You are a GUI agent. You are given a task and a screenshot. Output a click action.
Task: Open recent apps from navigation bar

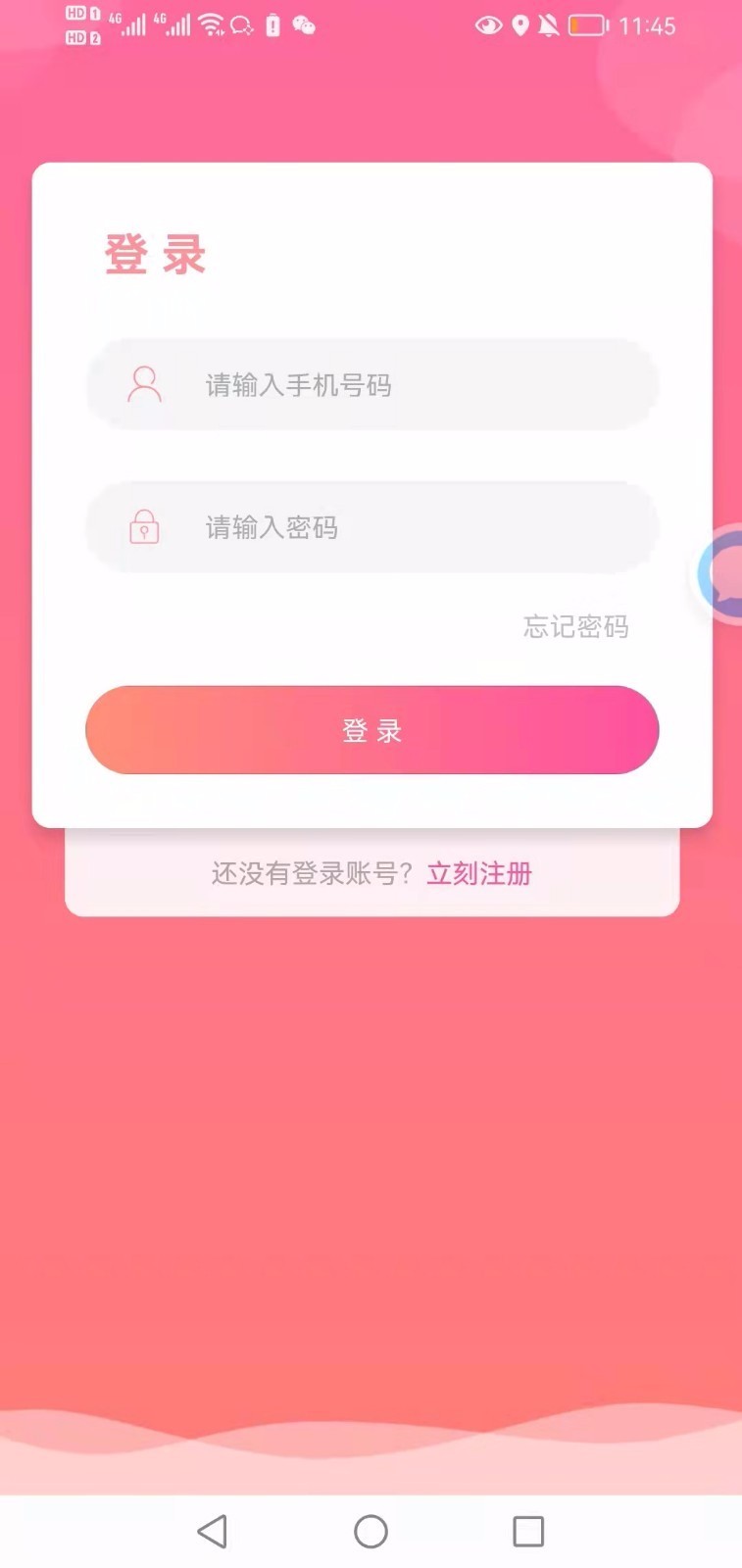[528, 1531]
